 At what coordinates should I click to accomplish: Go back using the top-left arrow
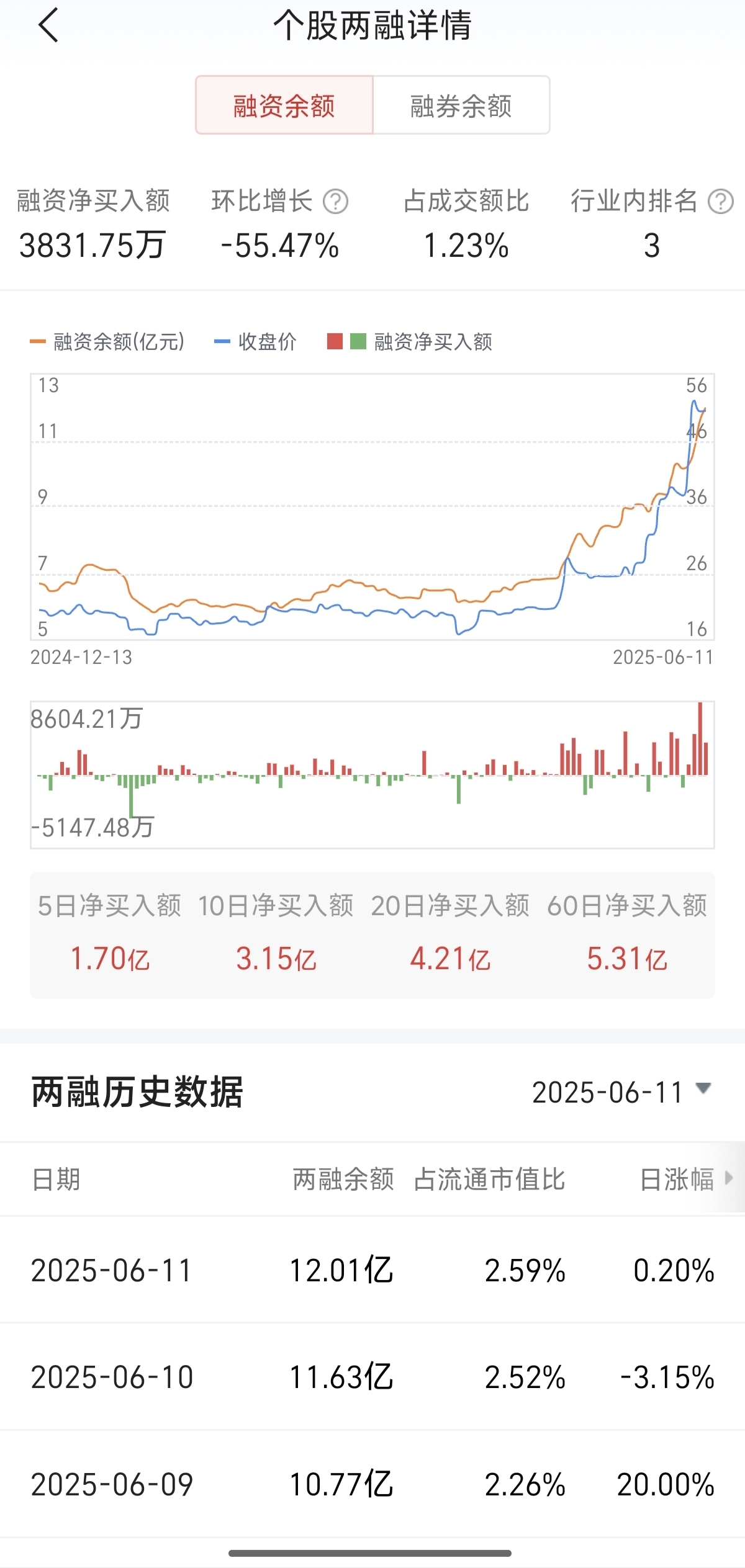(48, 25)
